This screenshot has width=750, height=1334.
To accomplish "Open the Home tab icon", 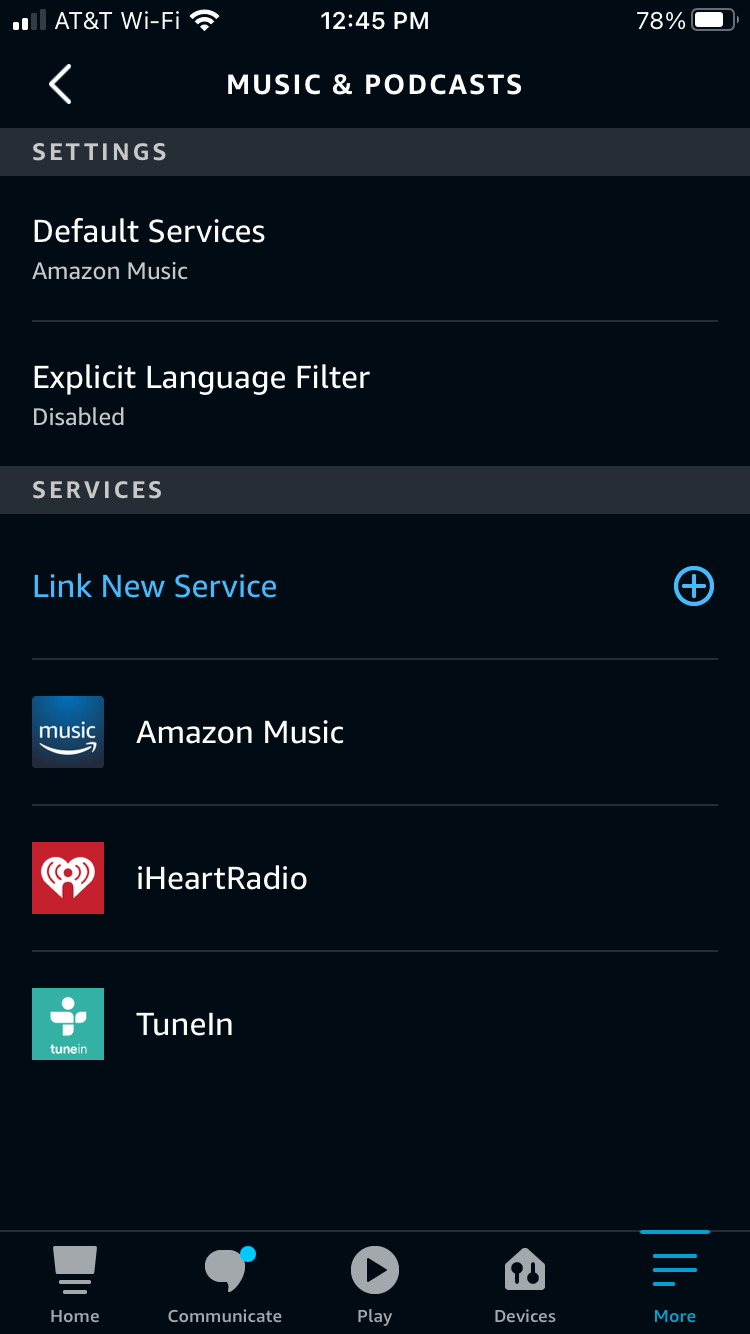I will (74, 1268).
